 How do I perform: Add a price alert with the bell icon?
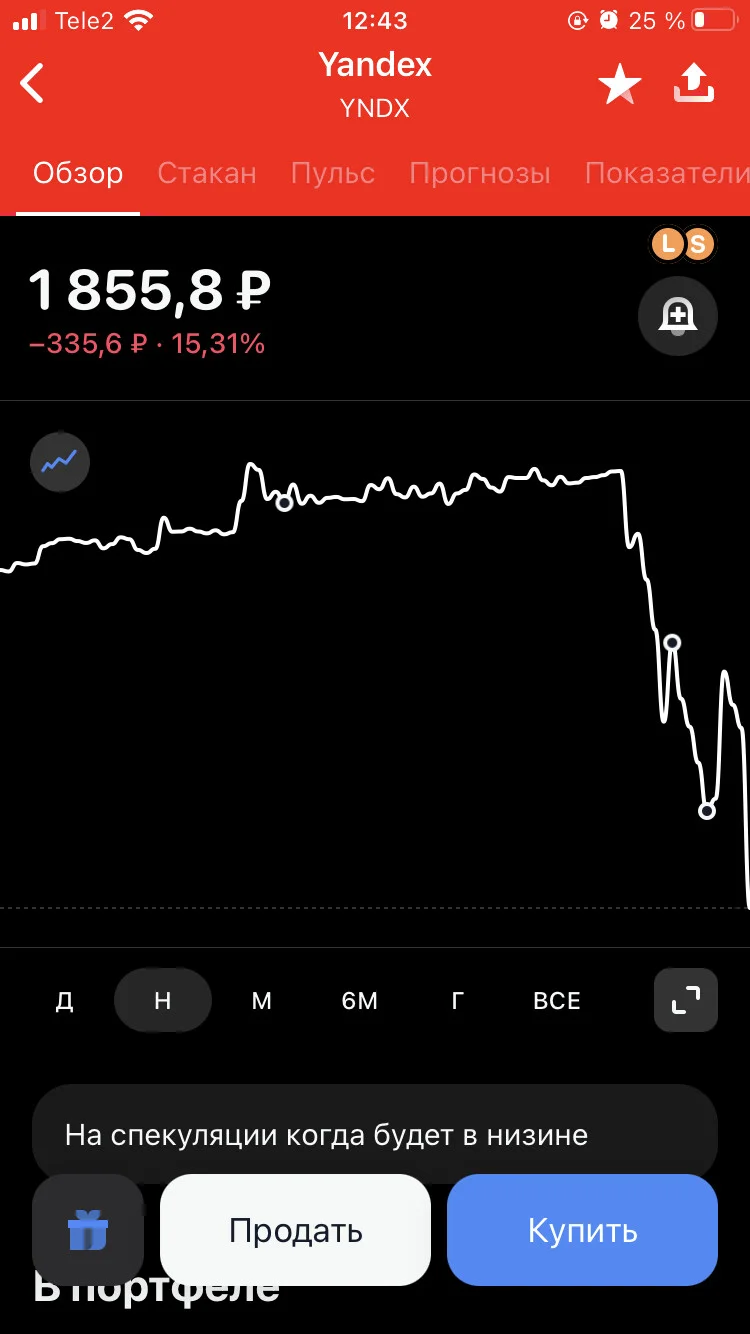(678, 316)
